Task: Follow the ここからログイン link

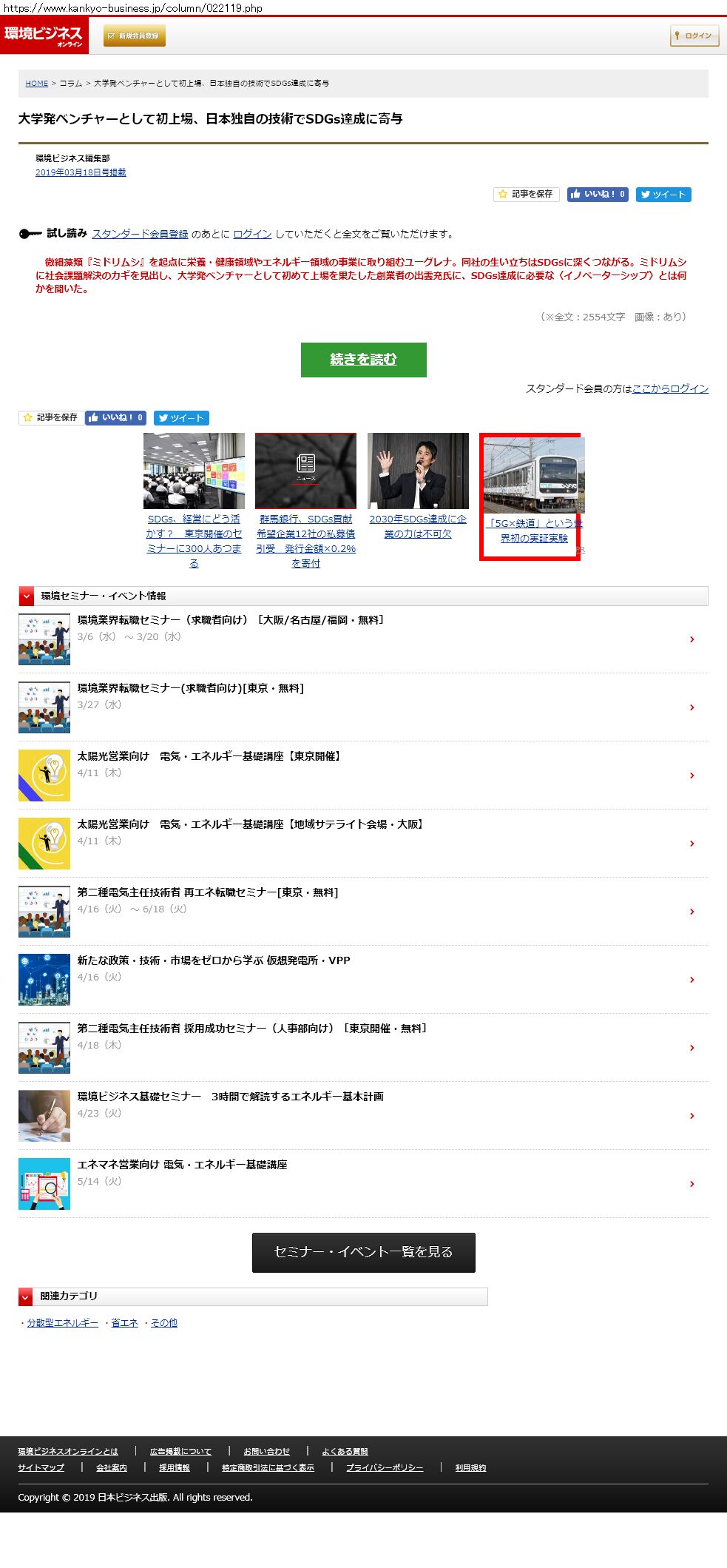Action: 670,388
